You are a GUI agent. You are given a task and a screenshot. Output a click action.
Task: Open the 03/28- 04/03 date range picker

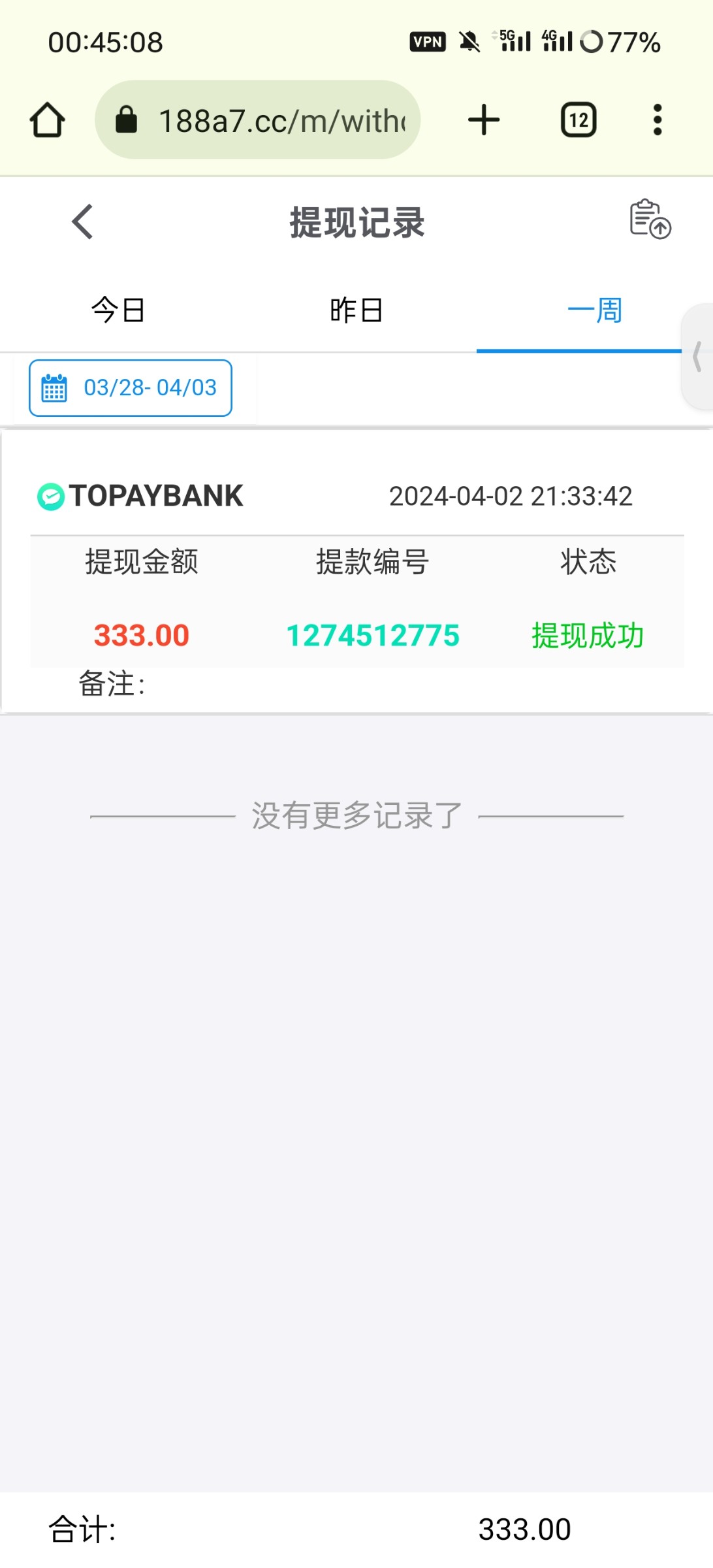click(x=131, y=388)
